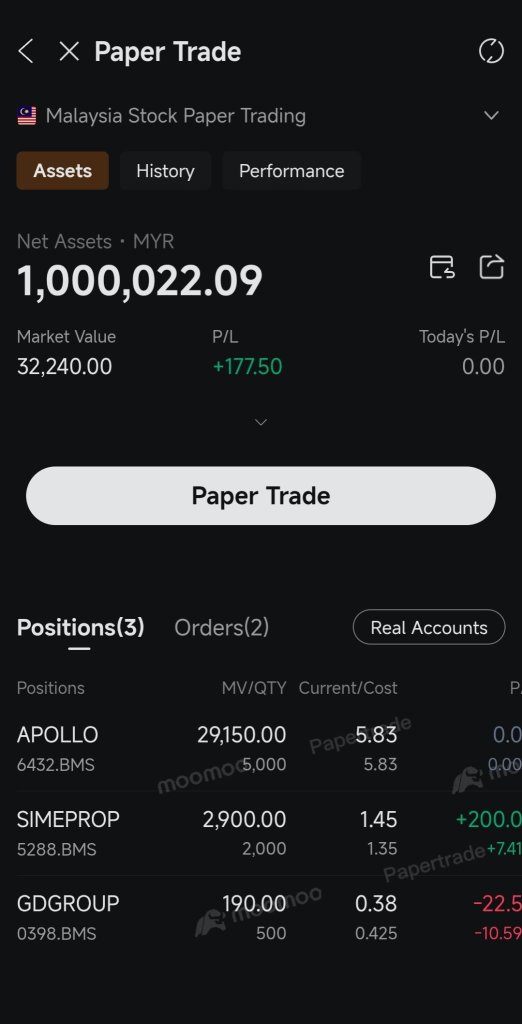
Task: Select the Positions(3) tab
Action: click(x=80, y=628)
